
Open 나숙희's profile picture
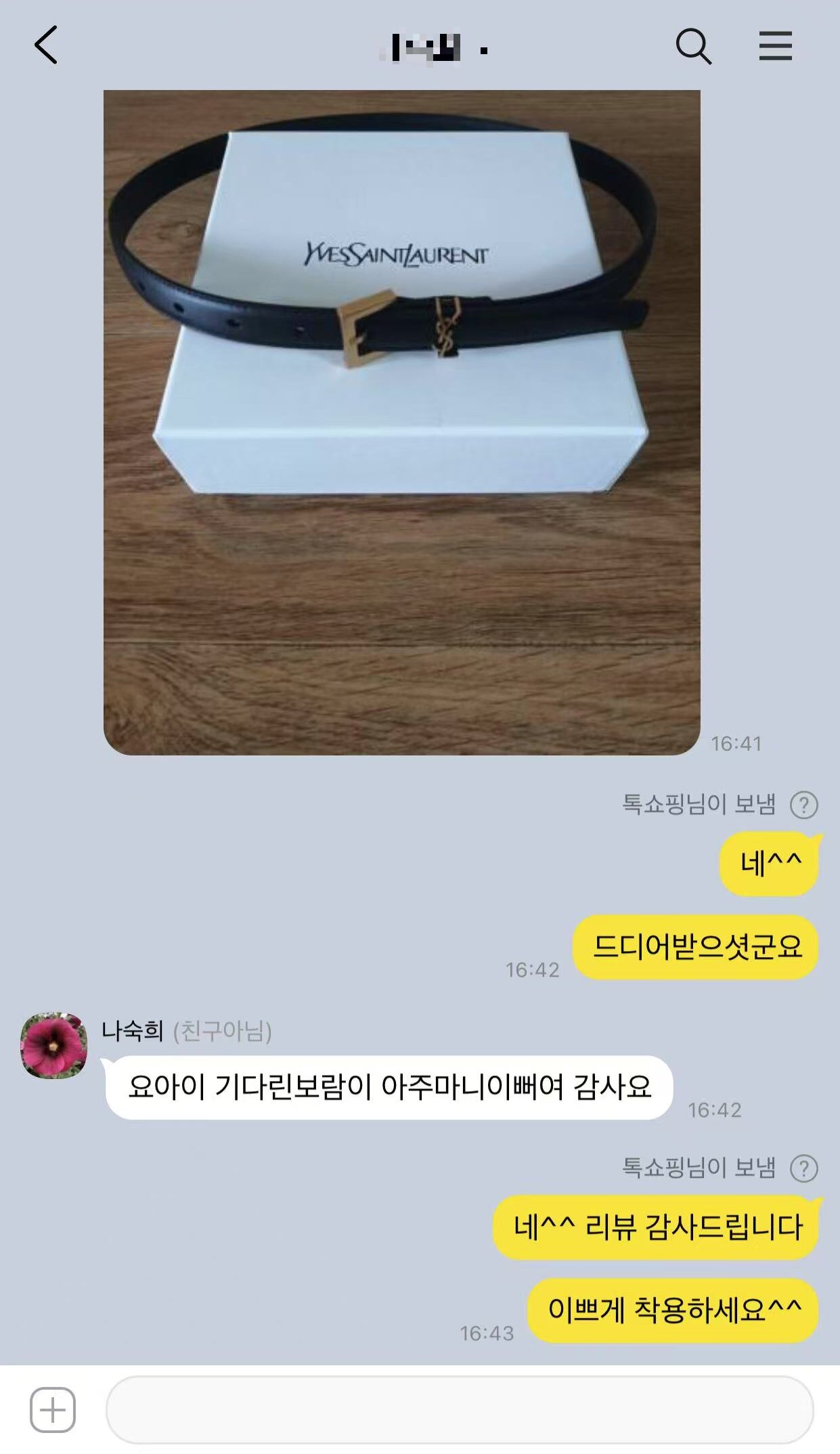(54, 1045)
